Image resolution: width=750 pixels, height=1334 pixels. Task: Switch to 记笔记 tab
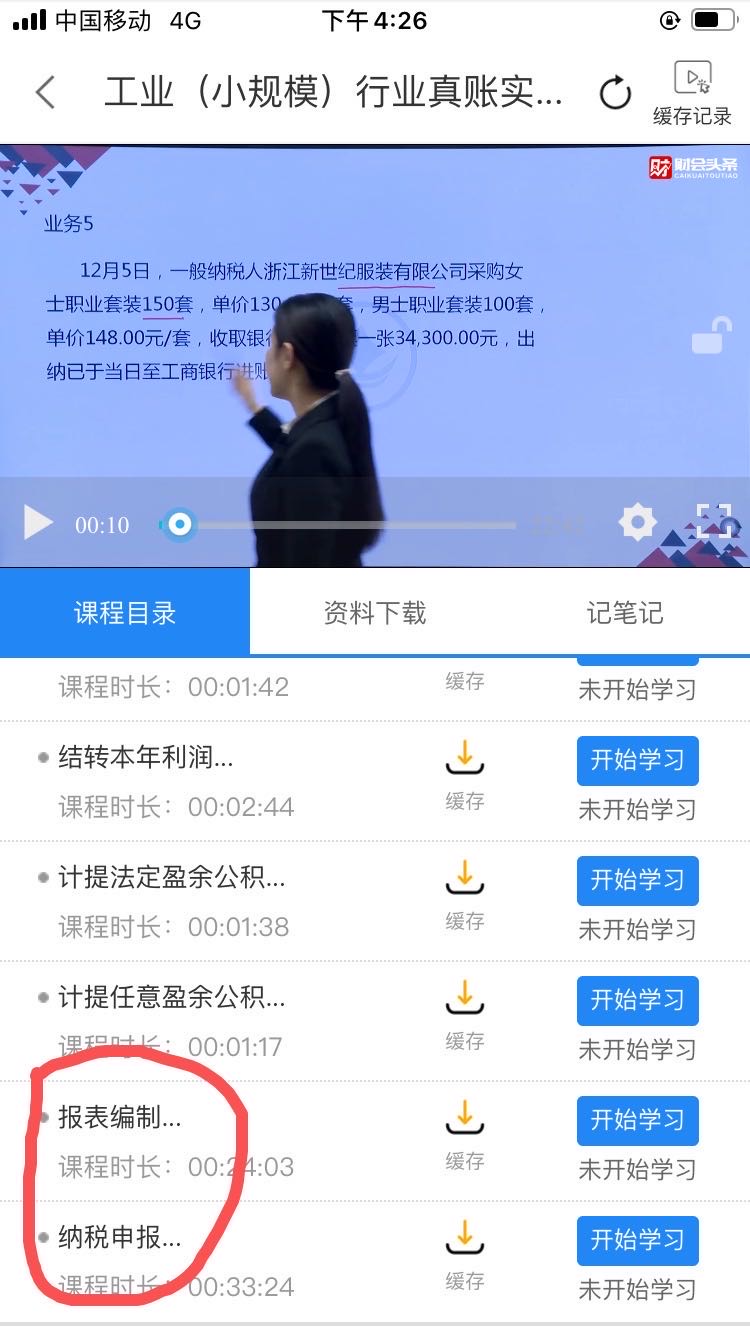[x=624, y=613]
